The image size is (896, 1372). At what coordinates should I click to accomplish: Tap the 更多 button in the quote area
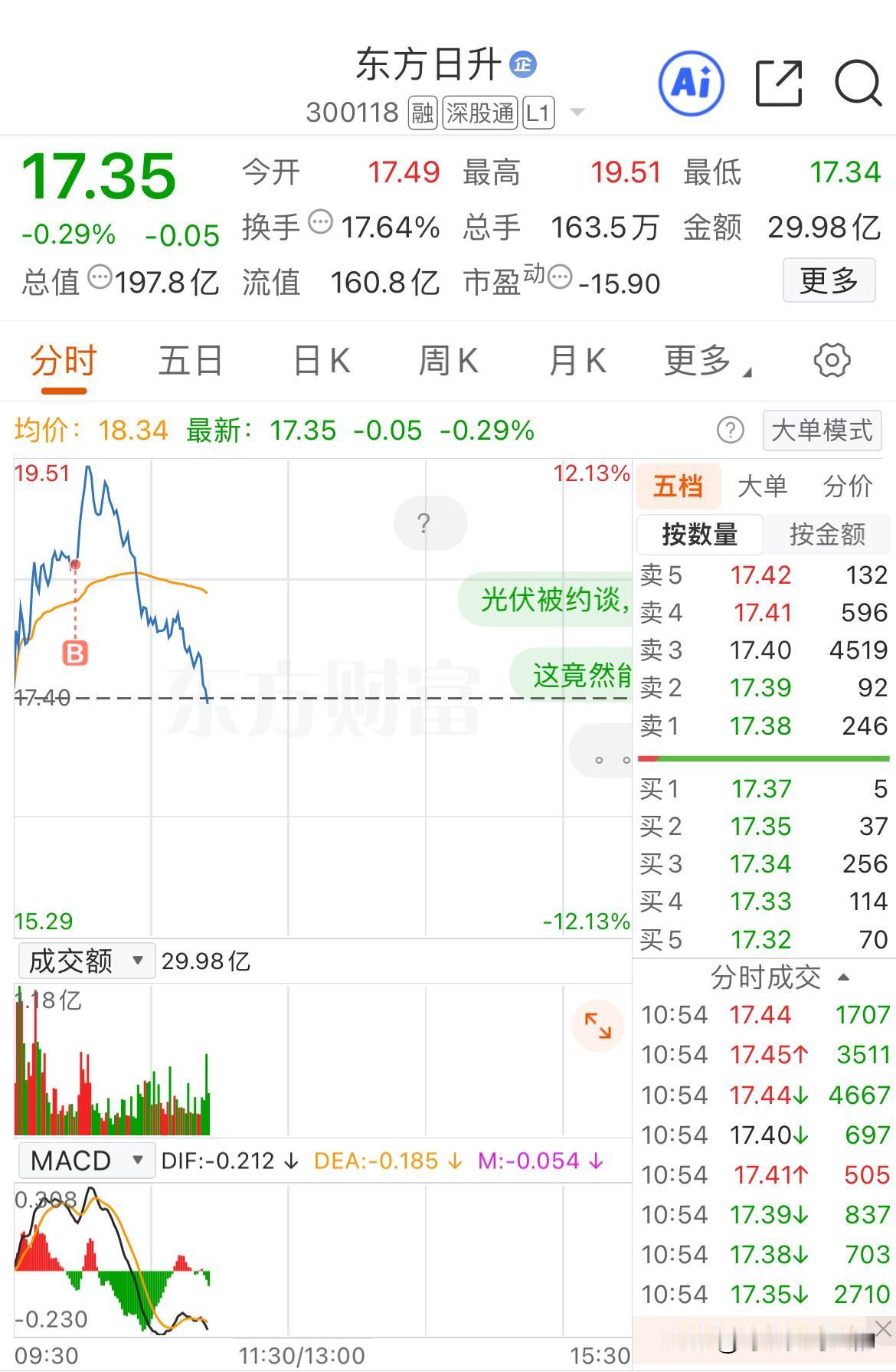(829, 281)
